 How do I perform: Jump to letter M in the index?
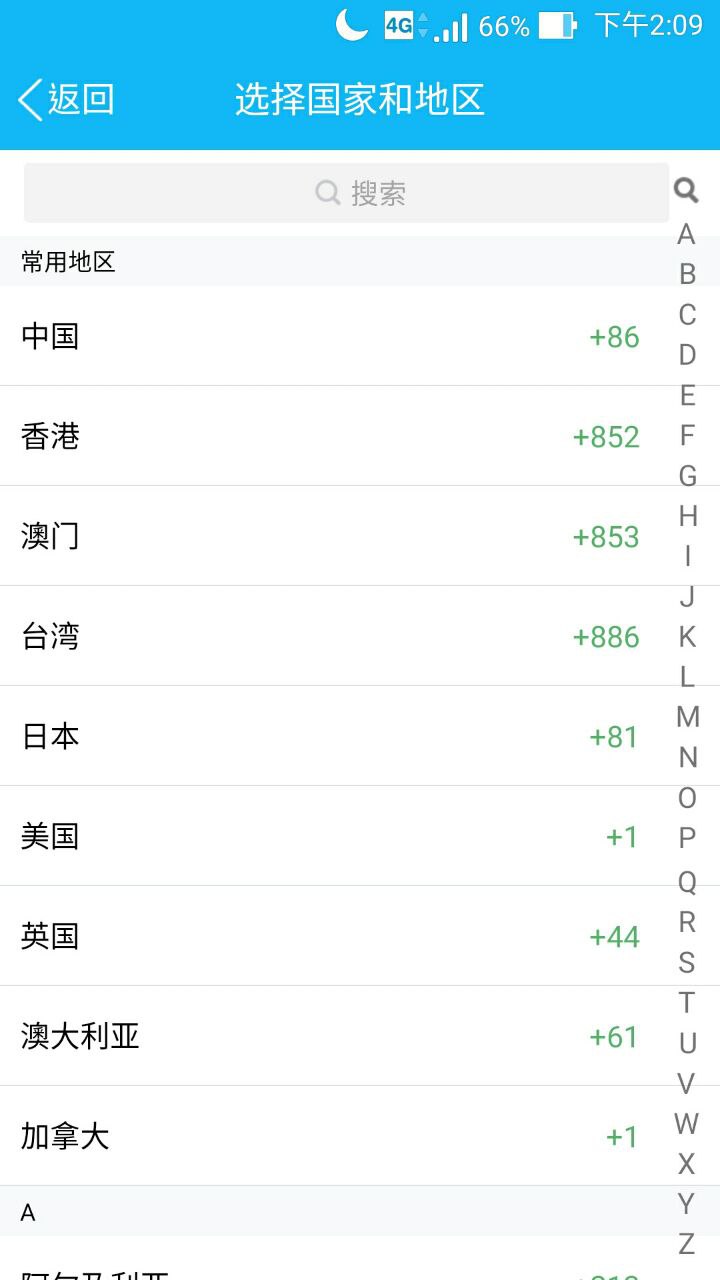point(687,717)
